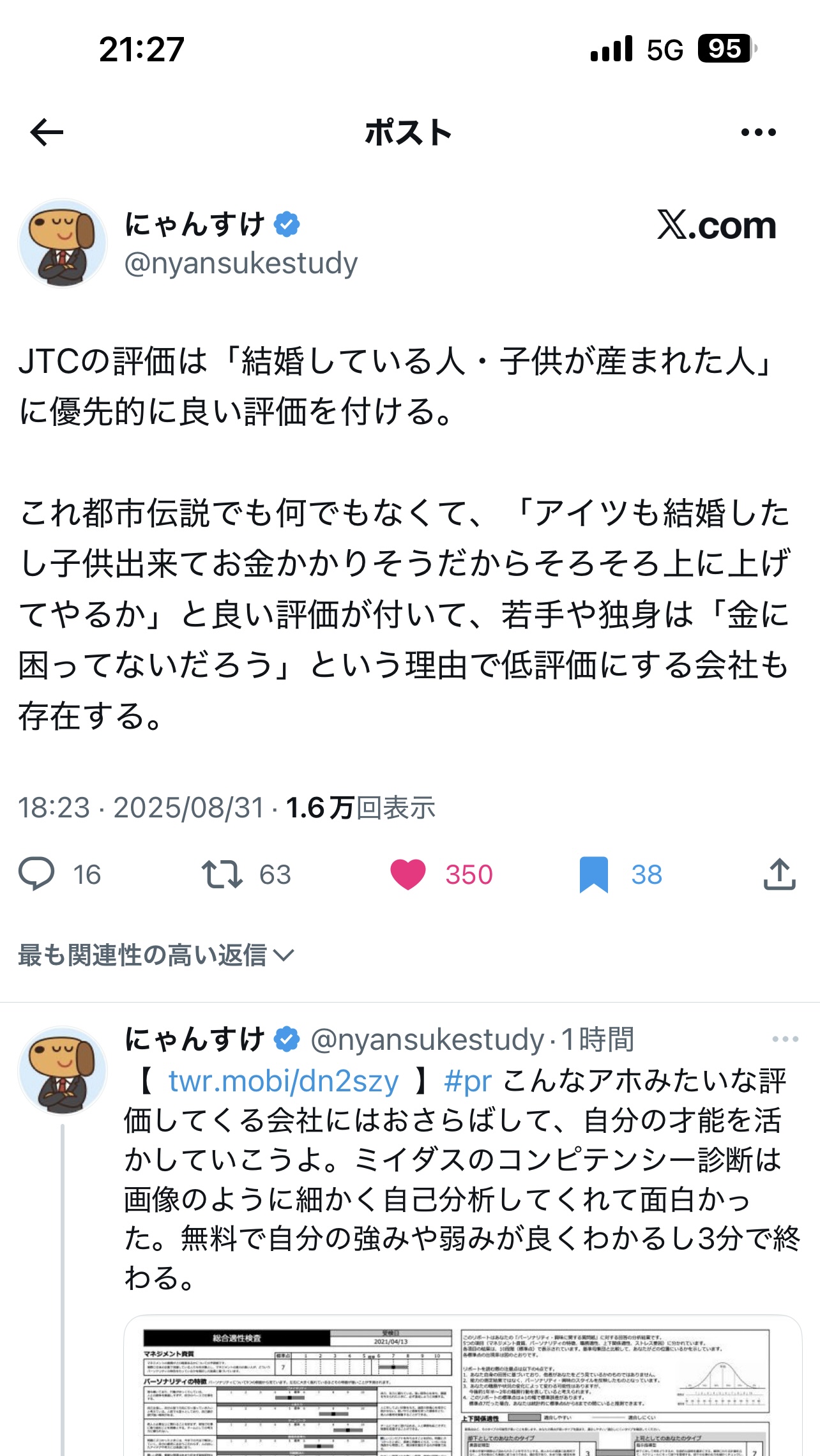This screenshot has height=1456, width=820.
Task: Go back from the post view
Action: click(x=47, y=133)
